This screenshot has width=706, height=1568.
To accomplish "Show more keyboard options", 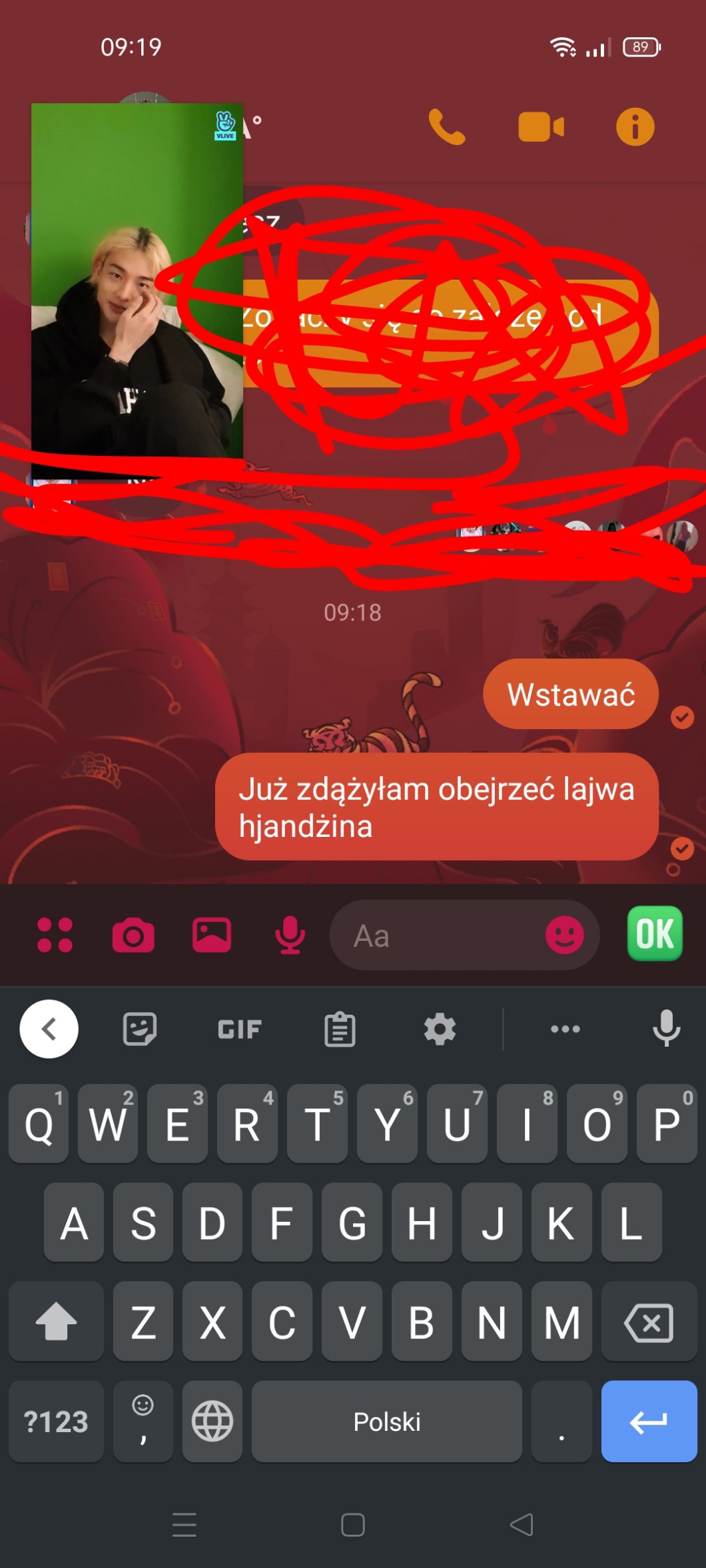I will (x=565, y=1029).
